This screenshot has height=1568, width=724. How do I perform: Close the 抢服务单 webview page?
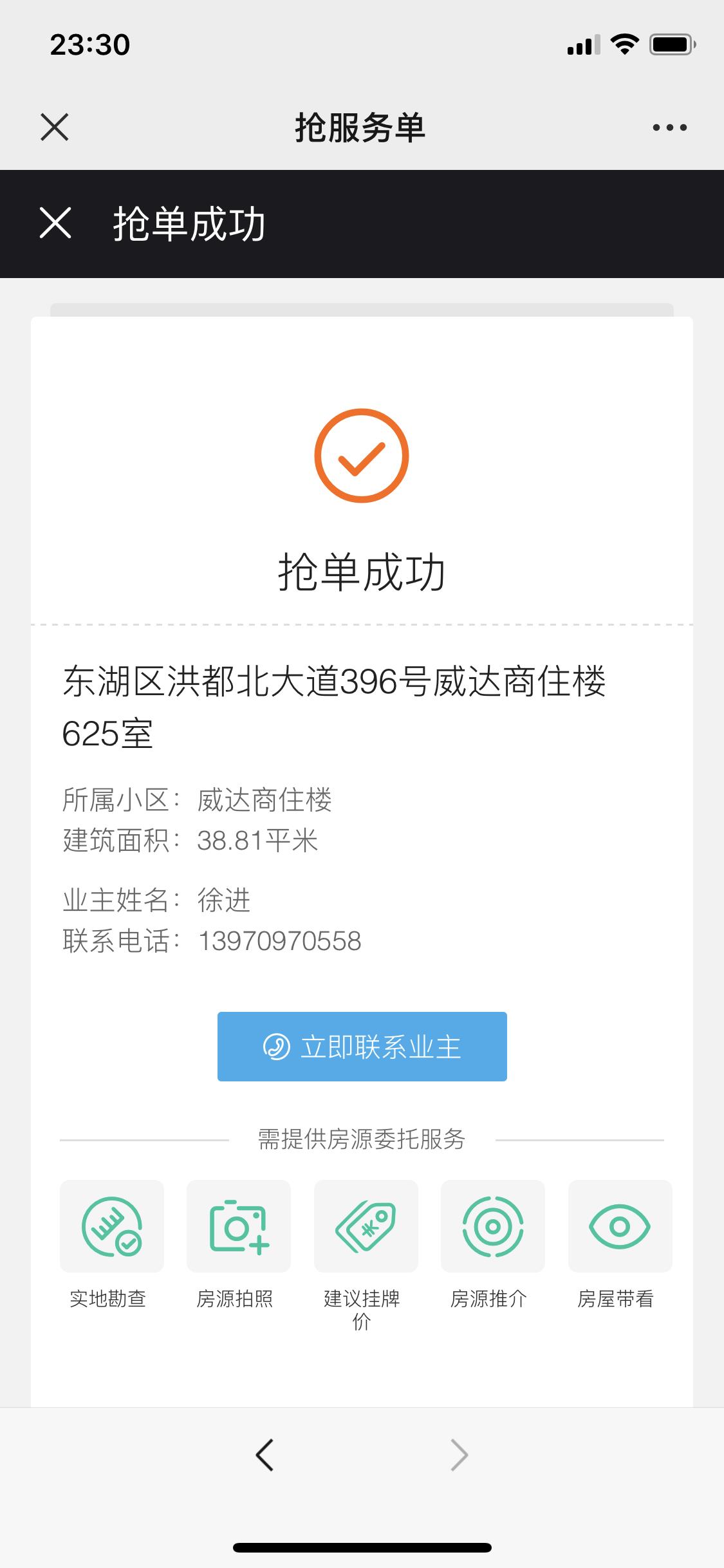[x=55, y=127]
